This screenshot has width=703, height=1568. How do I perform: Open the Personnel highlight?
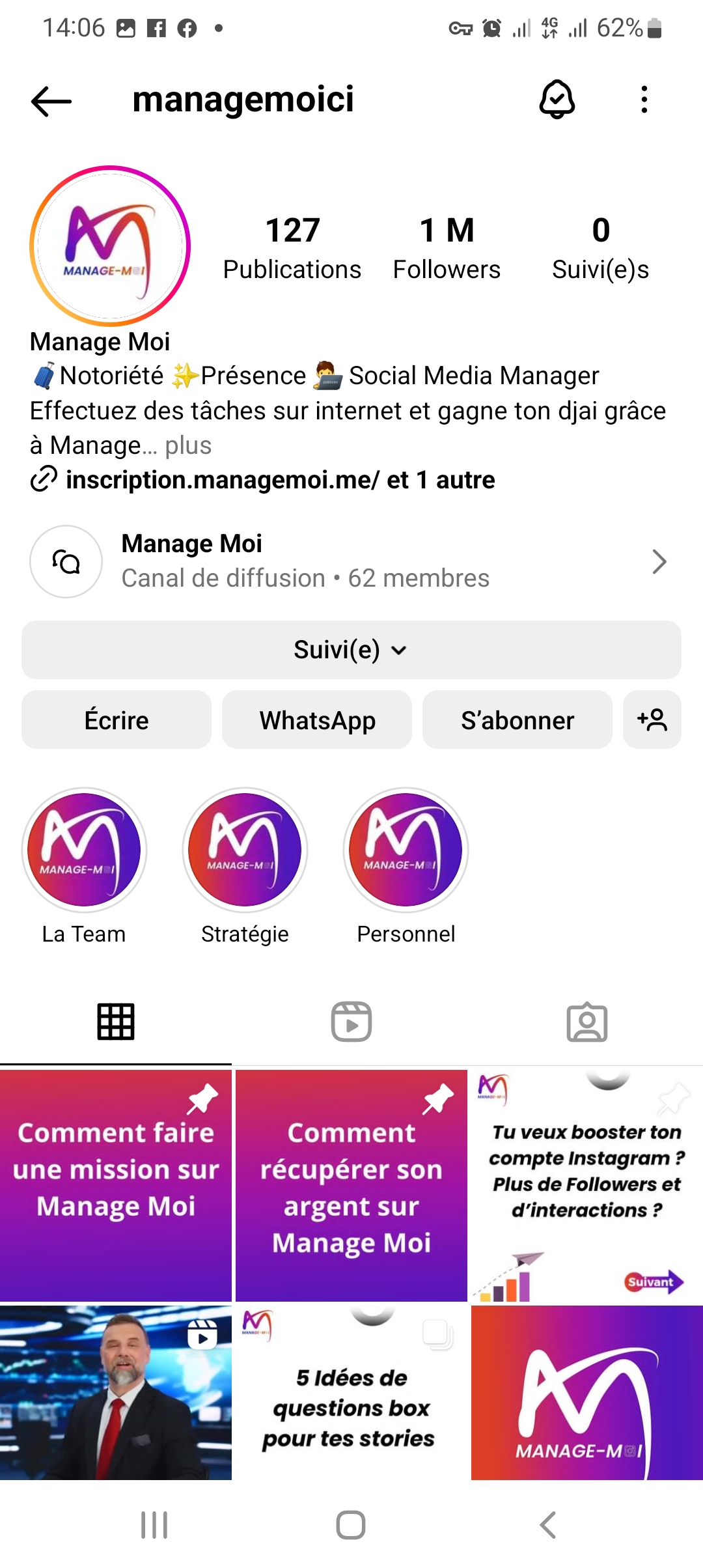(406, 850)
